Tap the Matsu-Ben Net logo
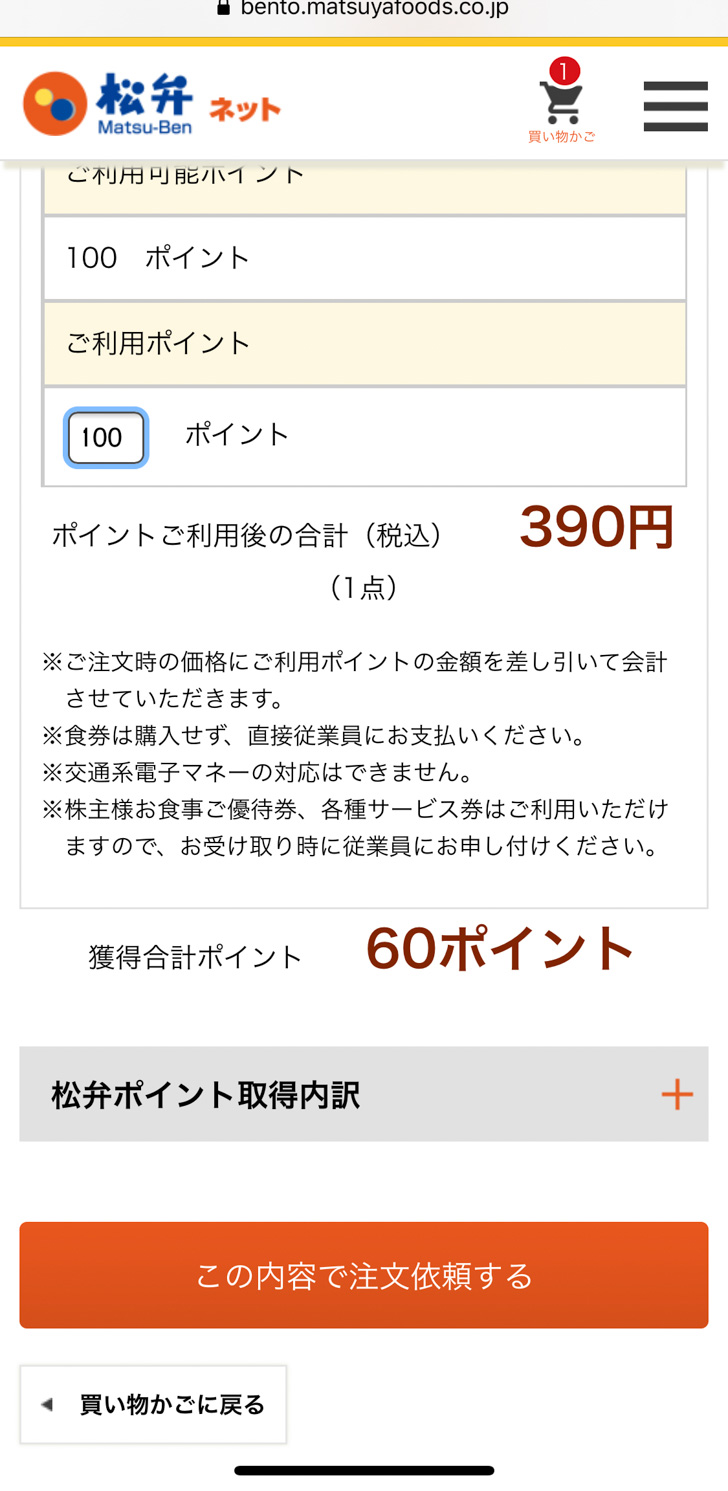728x1491 pixels. 152,104
